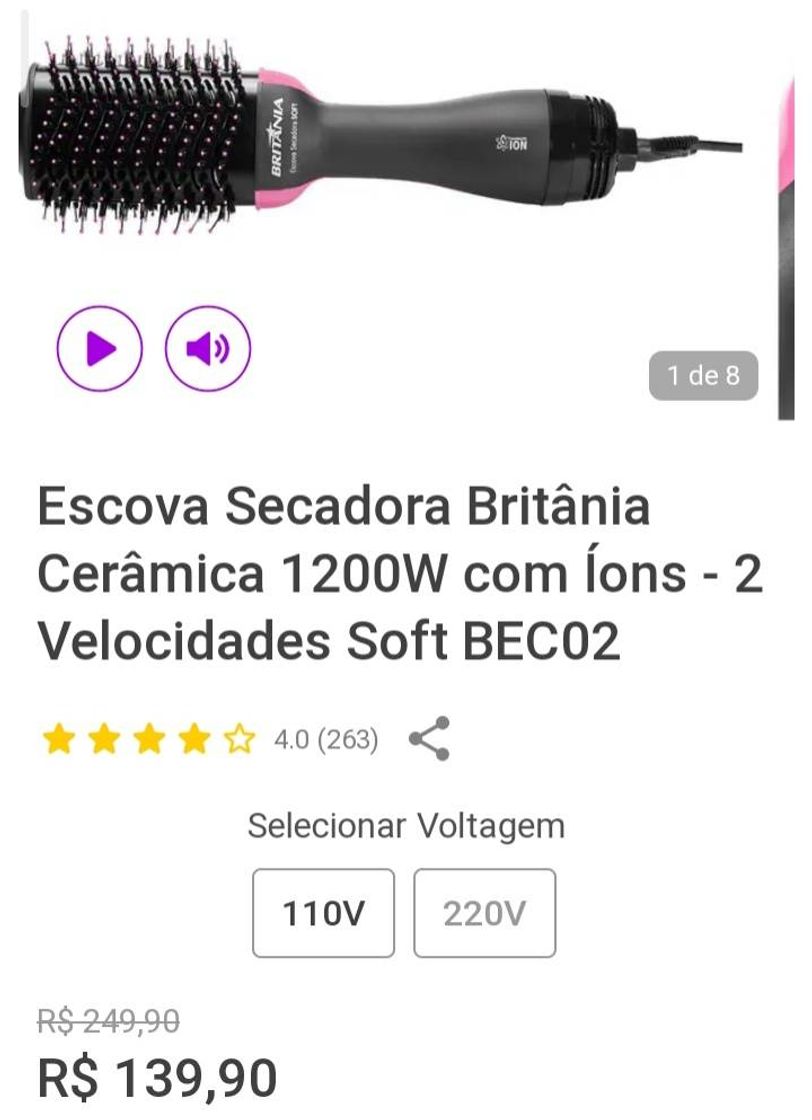Share this product
Screen dimensions: 812x1120
(x=430, y=739)
